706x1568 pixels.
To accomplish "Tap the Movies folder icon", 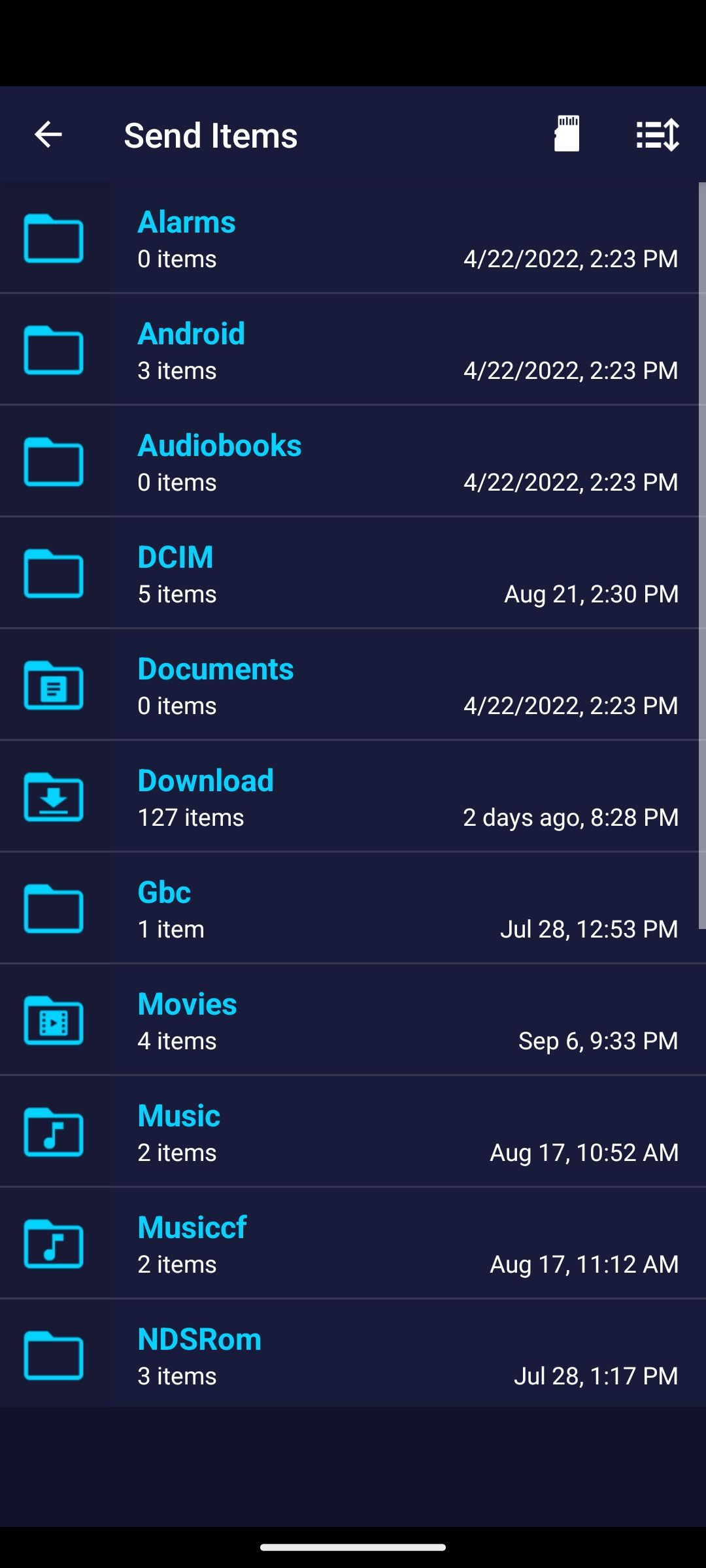I will [54, 1020].
